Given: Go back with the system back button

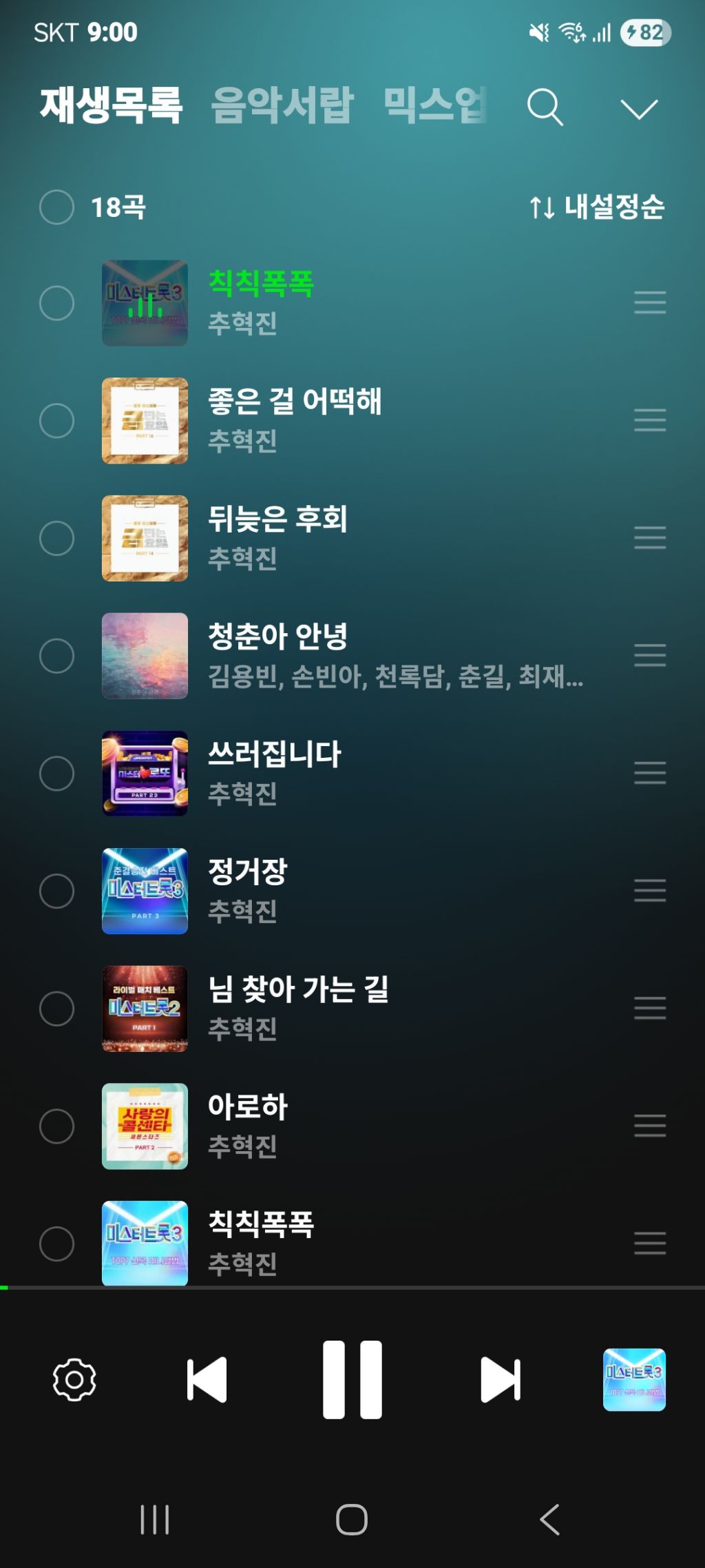Looking at the screenshot, I should 549,1519.
